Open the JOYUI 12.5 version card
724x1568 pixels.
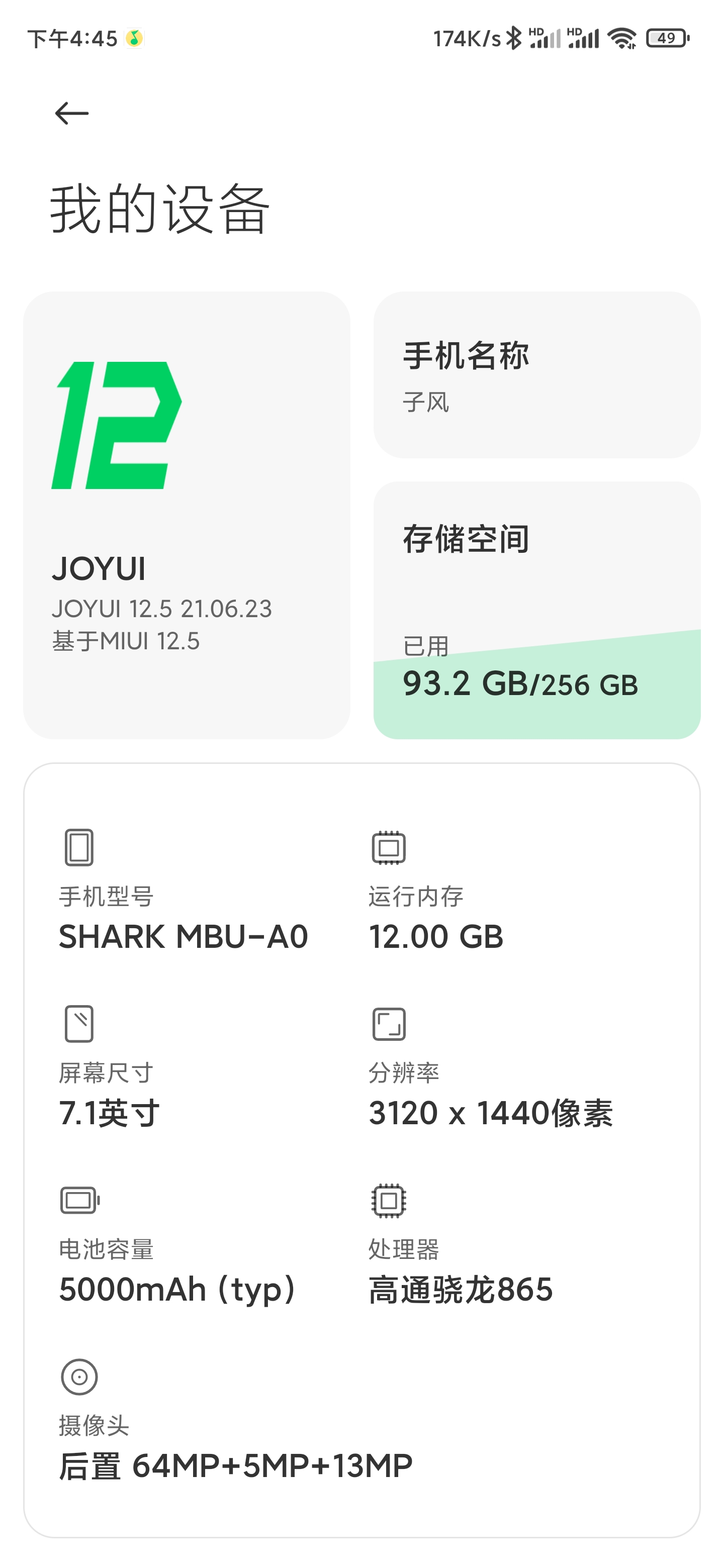coord(187,515)
